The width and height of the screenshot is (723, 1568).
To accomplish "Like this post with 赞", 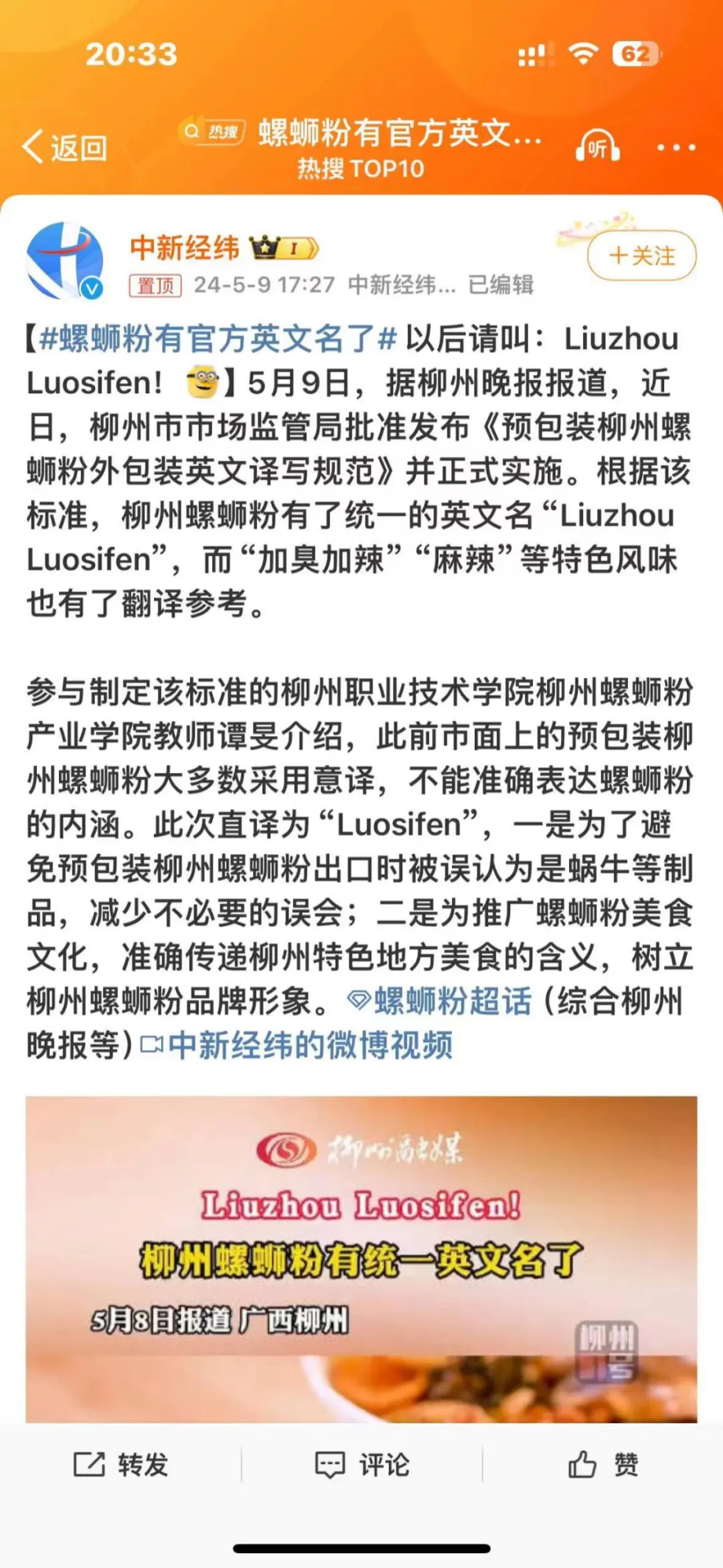I will click(x=603, y=1464).
